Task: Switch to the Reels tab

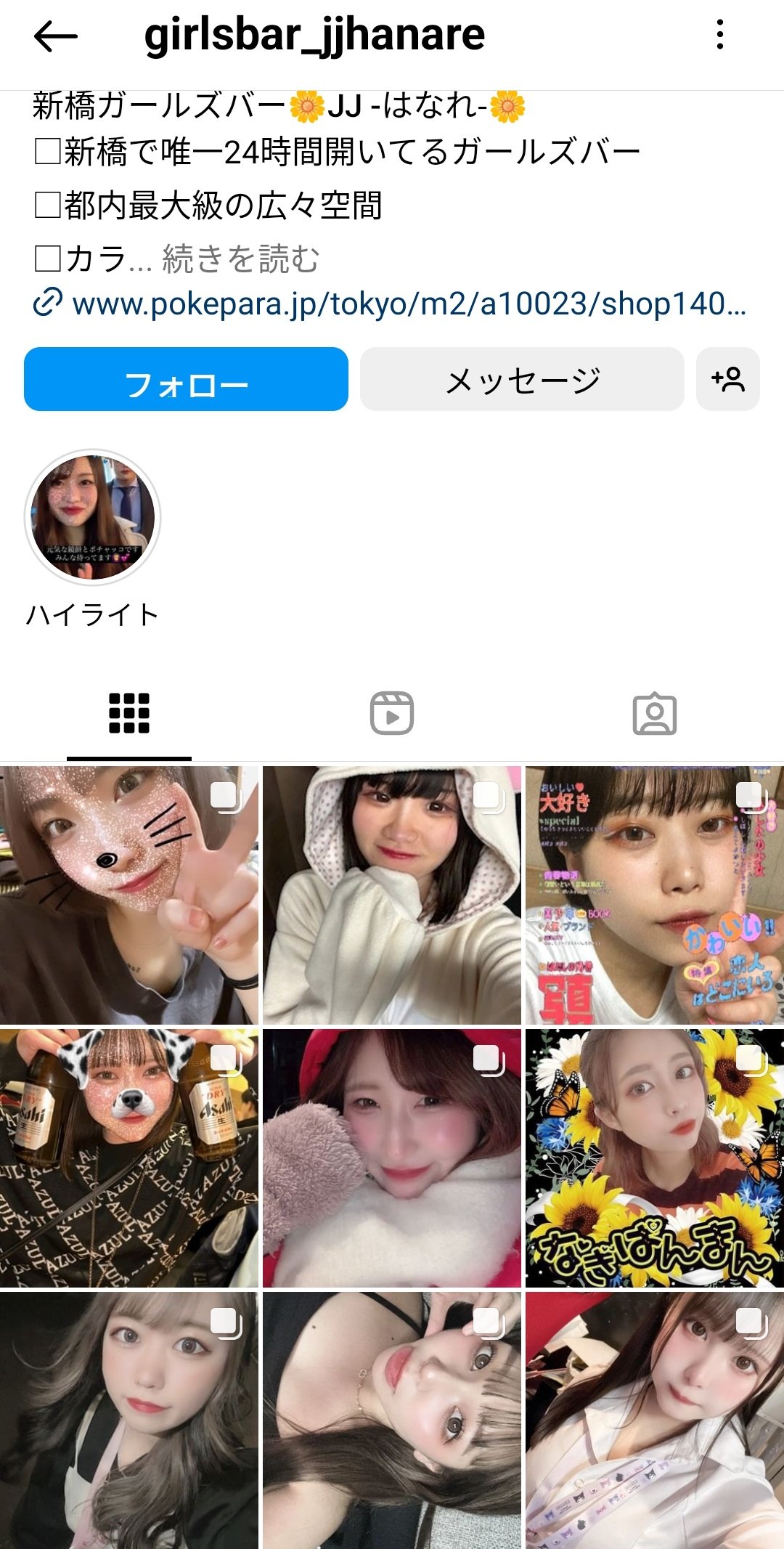Action: [x=392, y=713]
